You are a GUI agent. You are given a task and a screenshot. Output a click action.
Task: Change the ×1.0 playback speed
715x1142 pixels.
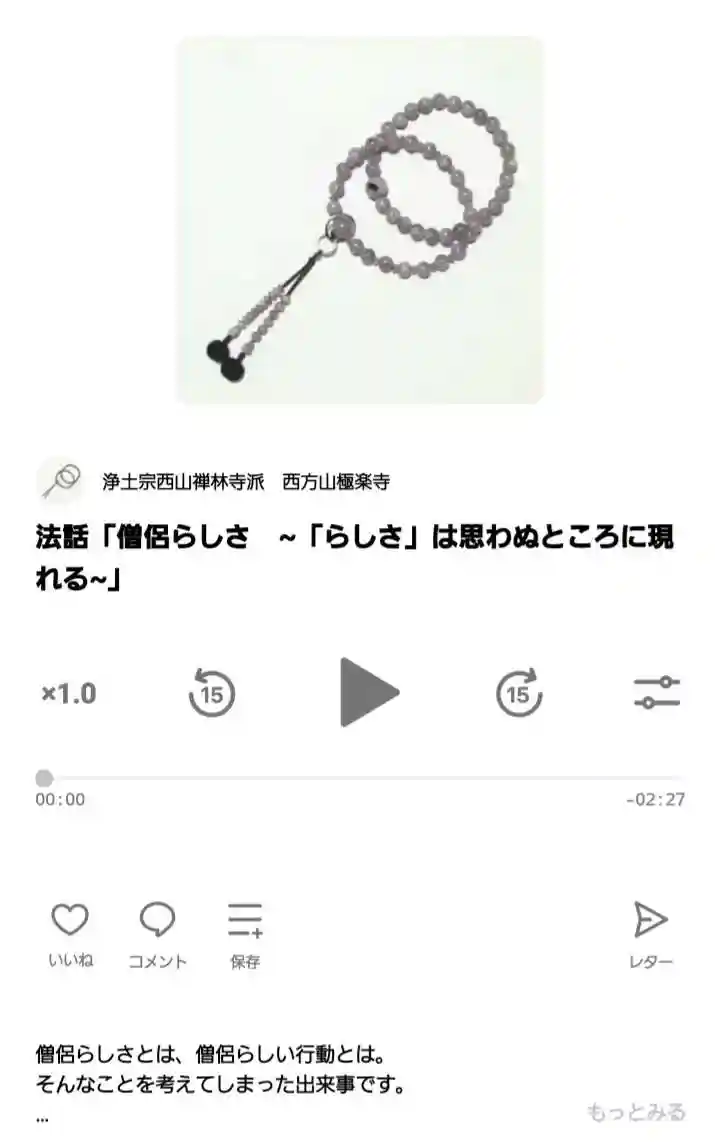(69, 693)
